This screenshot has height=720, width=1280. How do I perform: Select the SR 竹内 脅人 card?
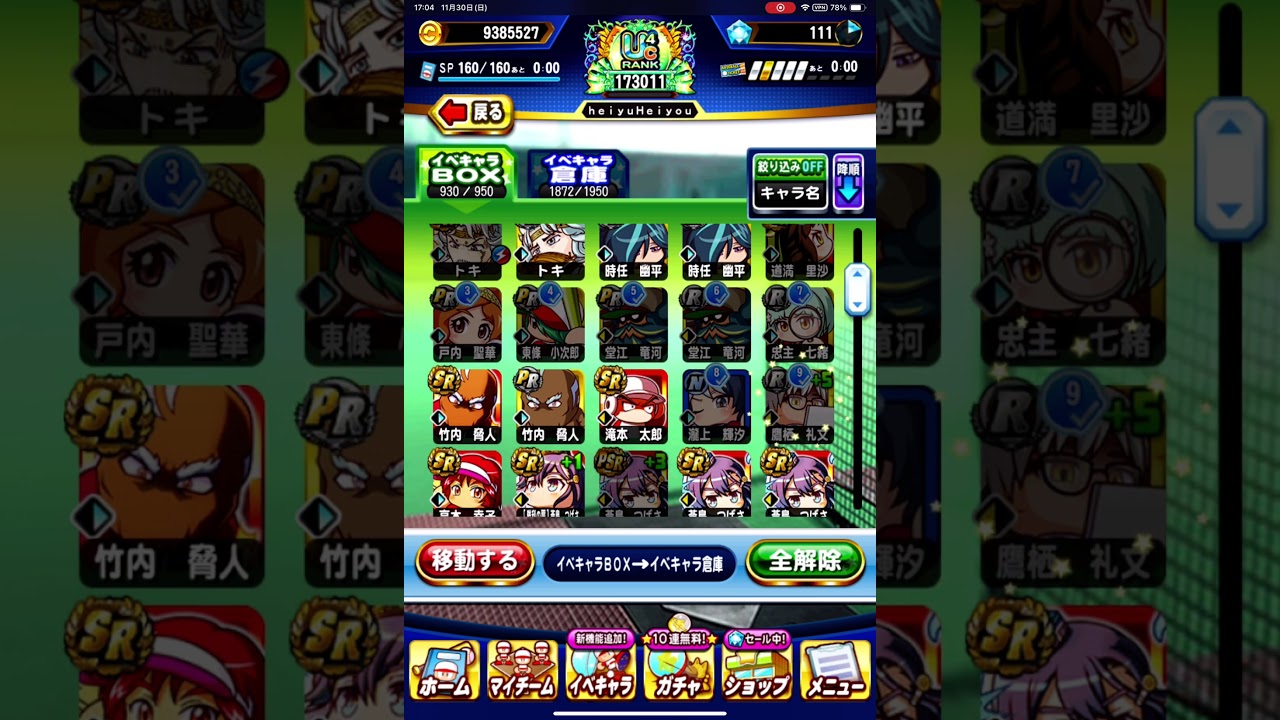click(x=467, y=407)
